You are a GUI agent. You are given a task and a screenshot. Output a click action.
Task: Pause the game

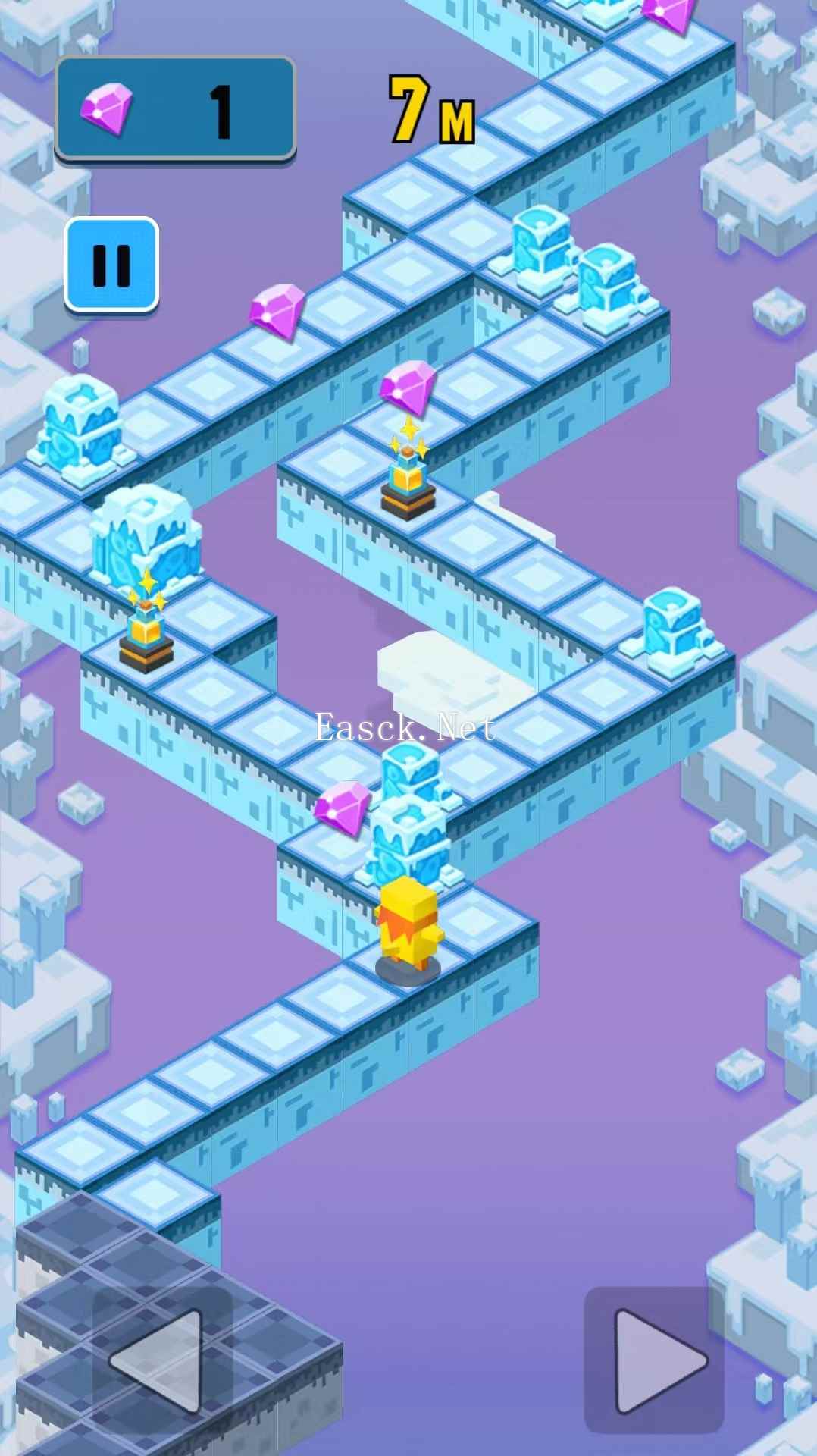111,265
